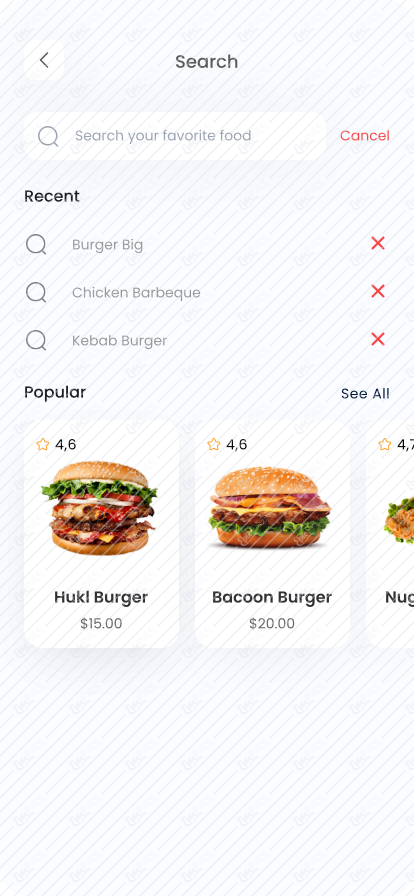Go back using the arrow button
This screenshot has height=896, width=414.
[44, 60]
